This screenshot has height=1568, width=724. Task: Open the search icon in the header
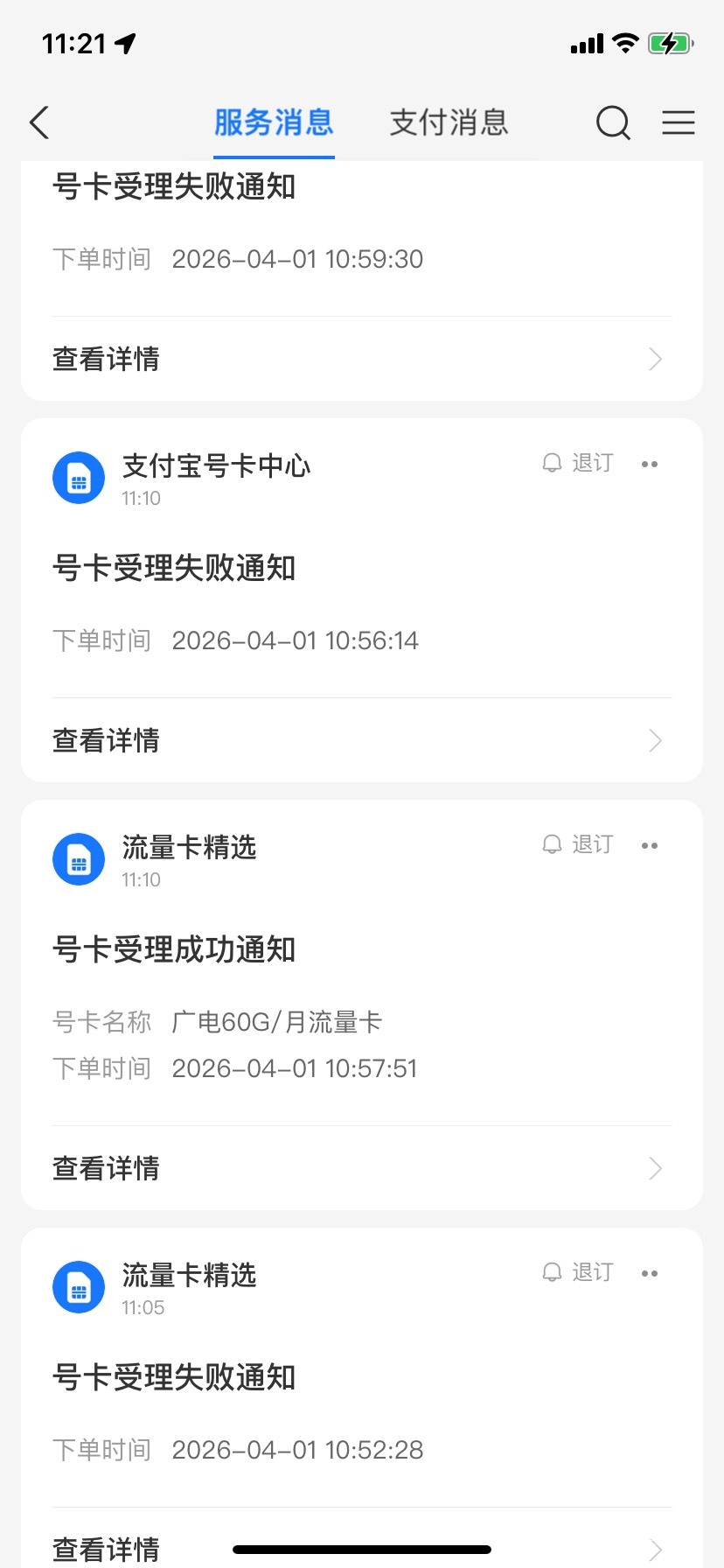point(613,122)
